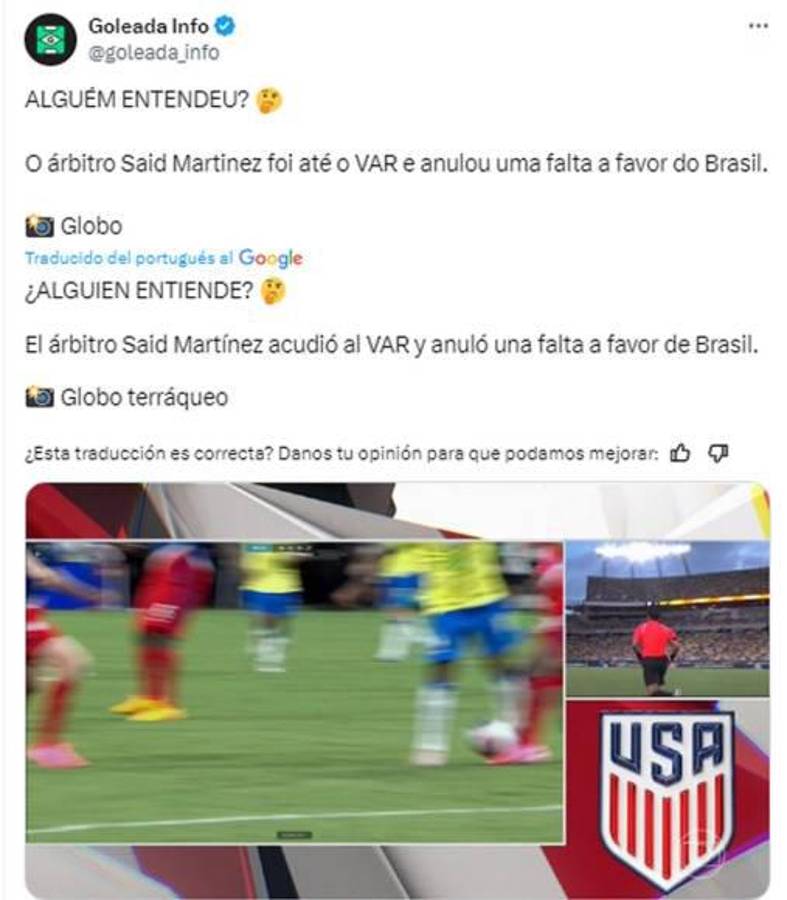Open the @goleada_info handle
This screenshot has height=900, width=787.
(x=153, y=53)
